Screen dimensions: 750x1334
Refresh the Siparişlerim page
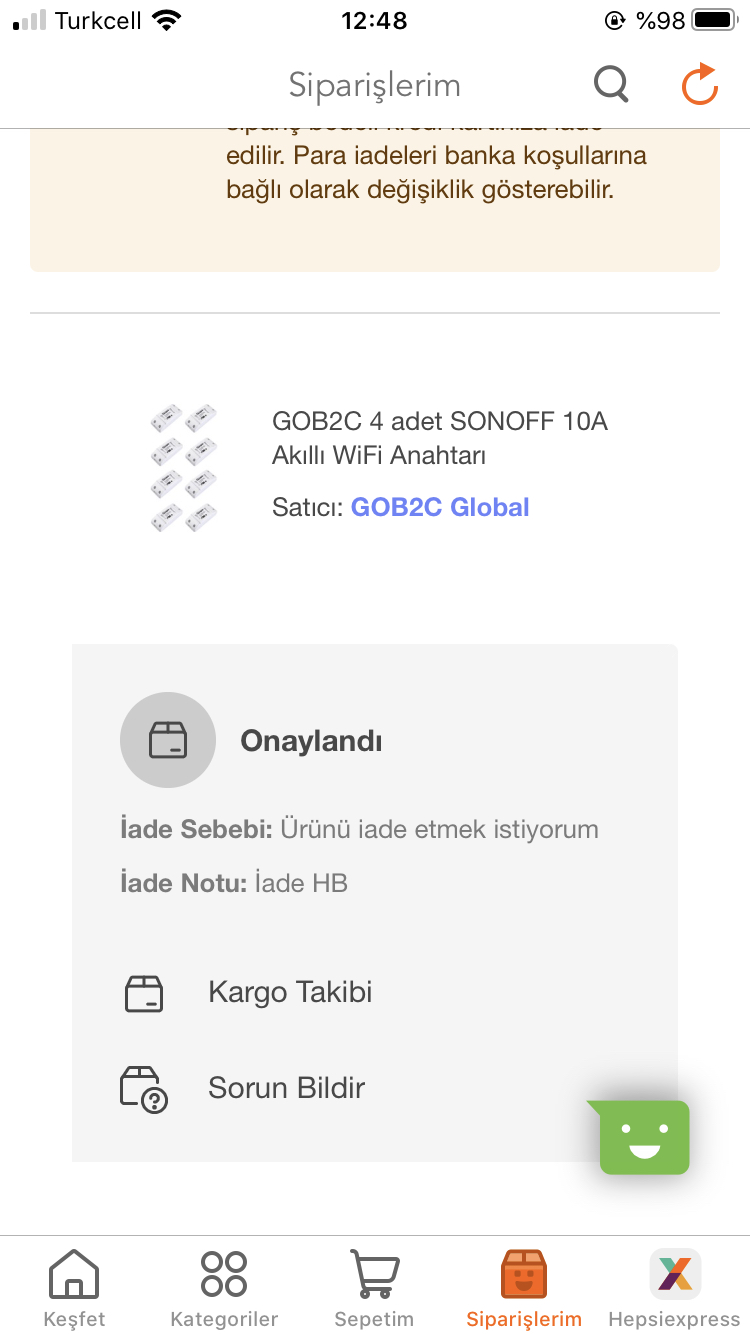700,84
